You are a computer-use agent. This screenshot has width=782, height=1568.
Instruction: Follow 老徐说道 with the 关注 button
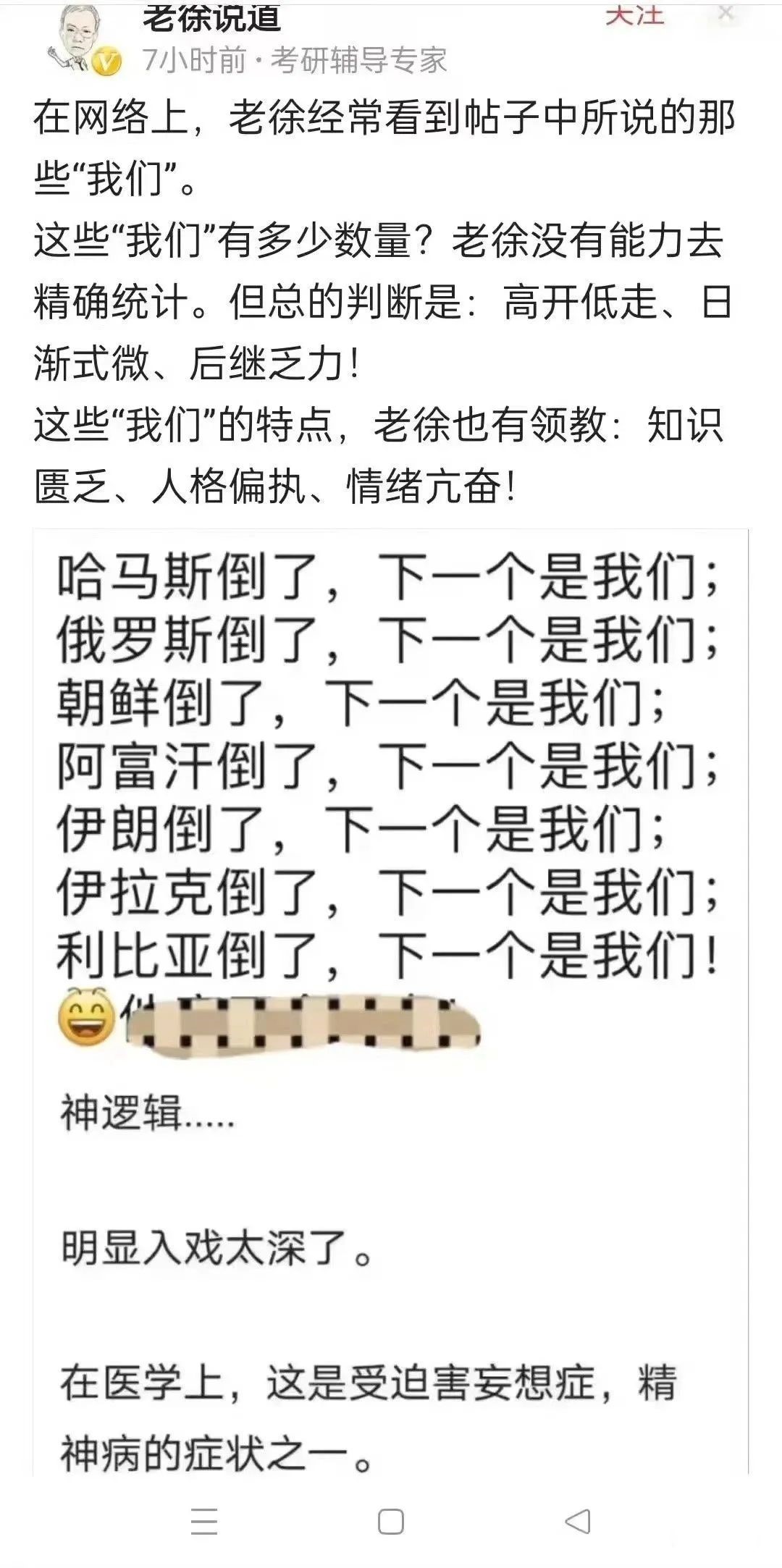tap(634, 13)
